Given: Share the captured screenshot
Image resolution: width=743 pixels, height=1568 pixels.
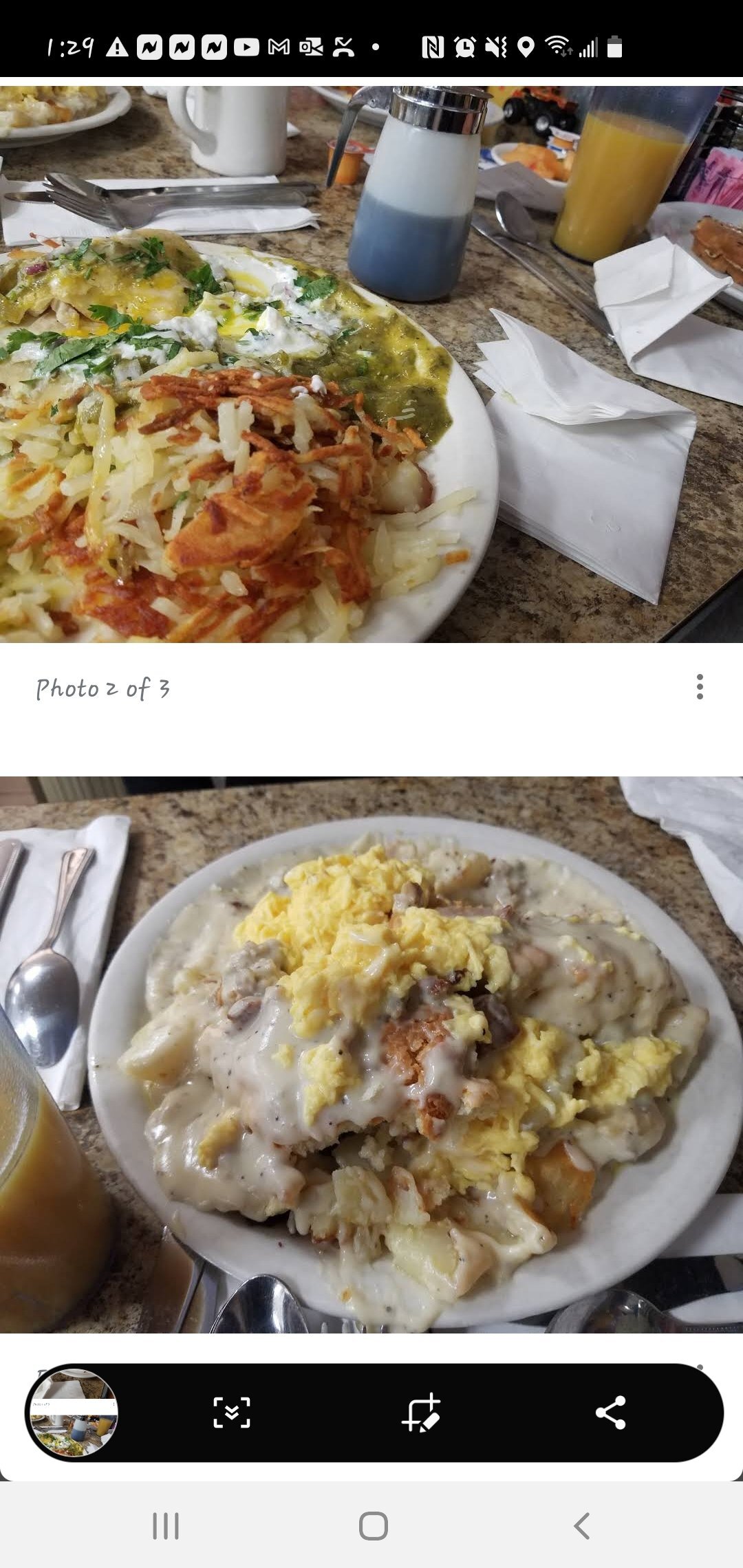Looking at the screenshot, I should [x=610, y=1413].
